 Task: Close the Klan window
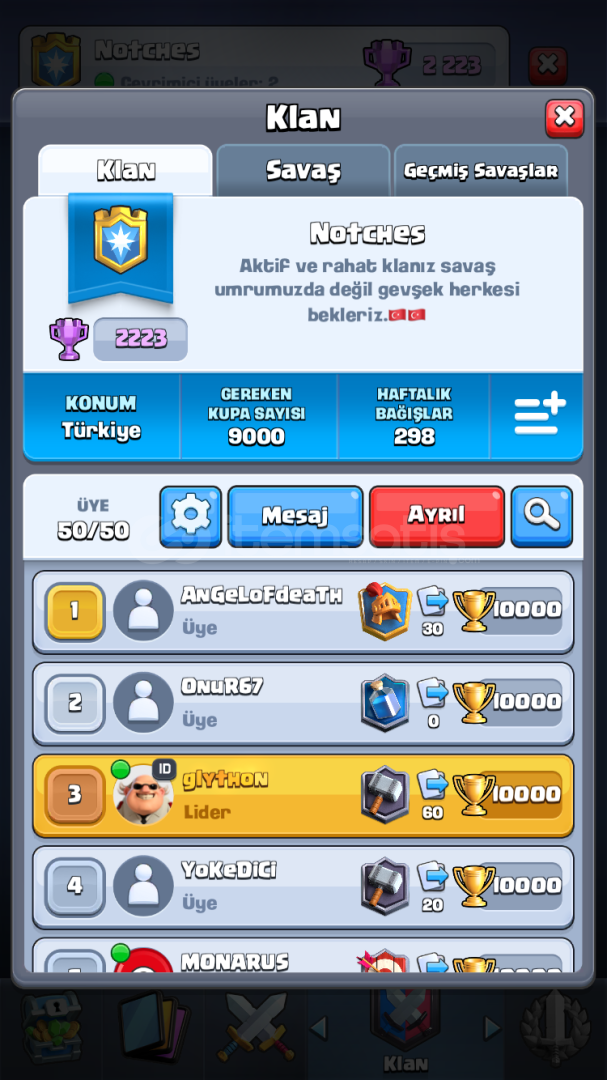[x=564, y=118]
